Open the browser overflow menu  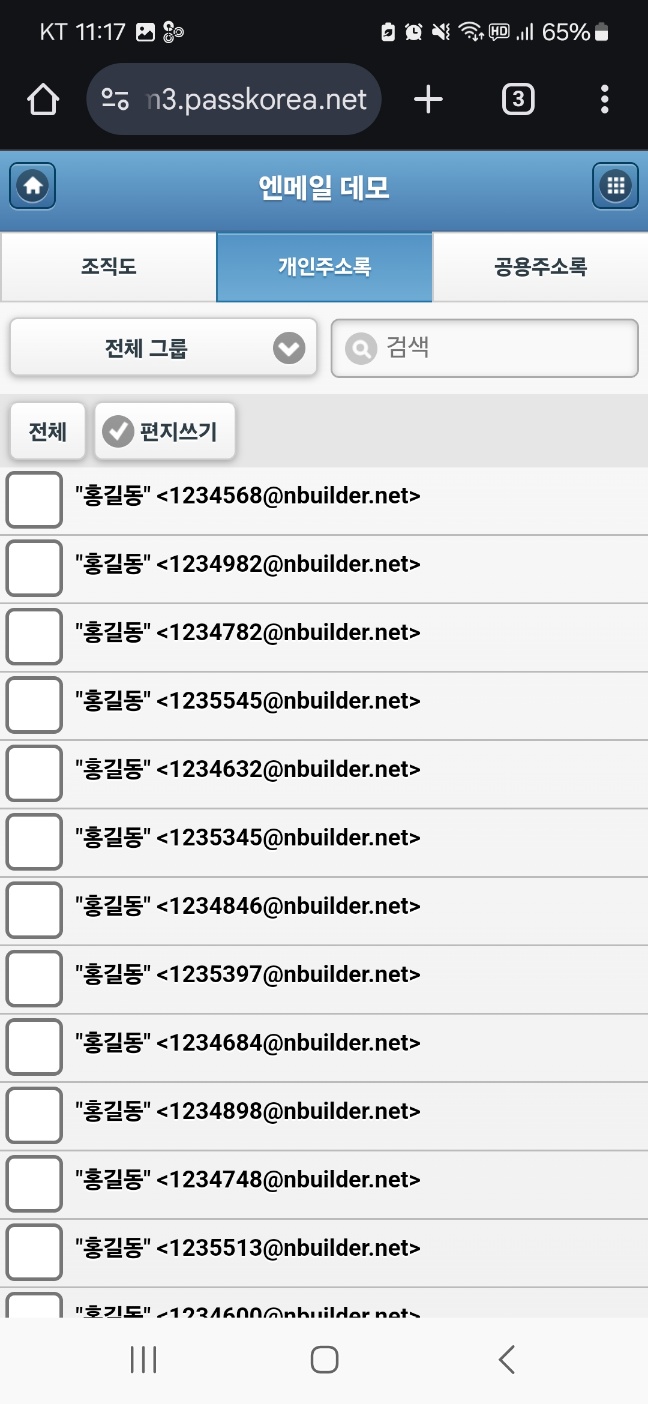pos(604,99)
